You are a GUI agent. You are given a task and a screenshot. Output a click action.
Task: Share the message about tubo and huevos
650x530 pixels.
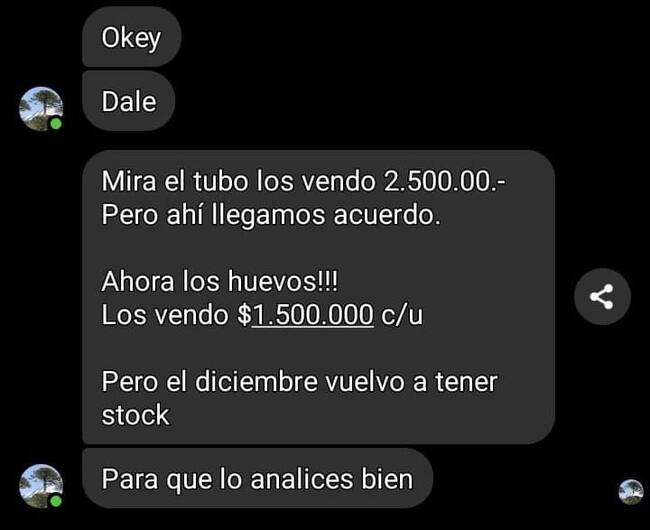[602, 297]
